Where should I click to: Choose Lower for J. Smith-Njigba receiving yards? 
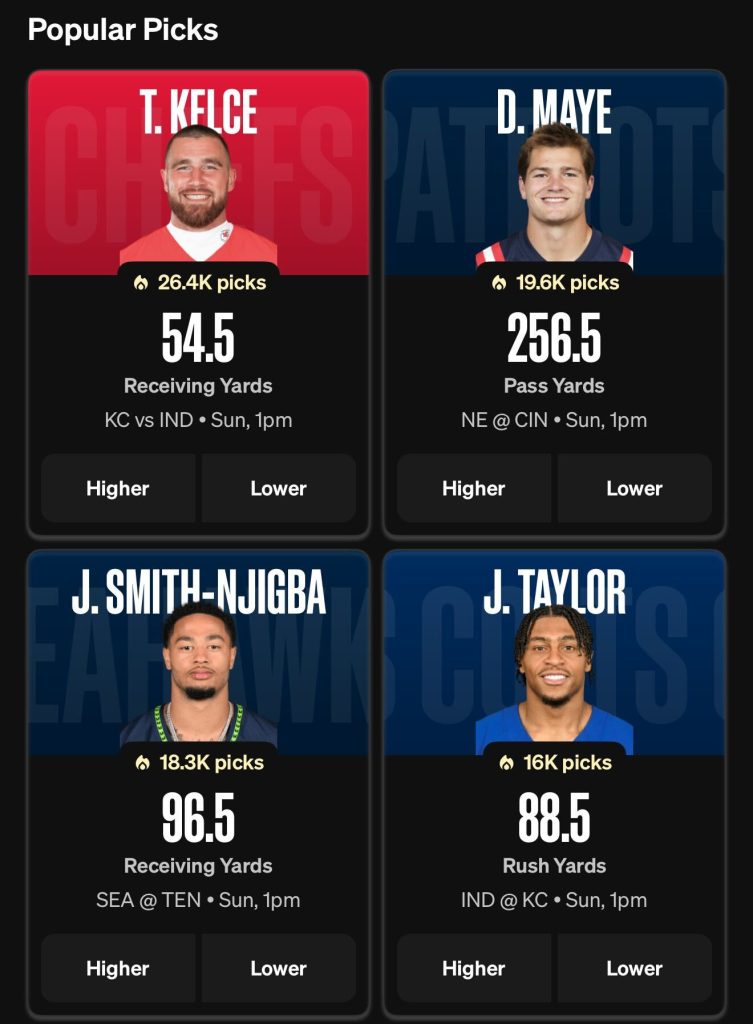click(x=278, y=968)
